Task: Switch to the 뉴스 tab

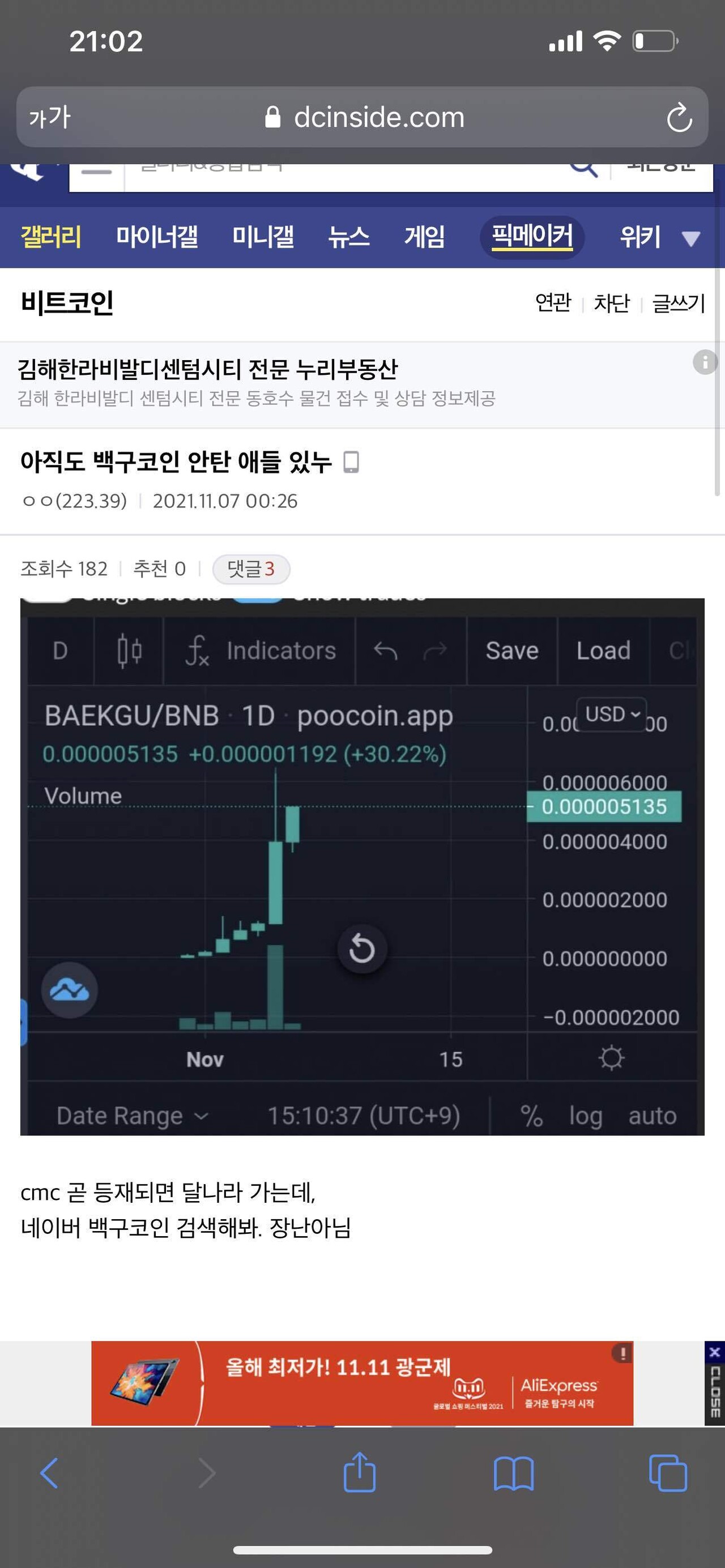Action: [x=349, y=238]
